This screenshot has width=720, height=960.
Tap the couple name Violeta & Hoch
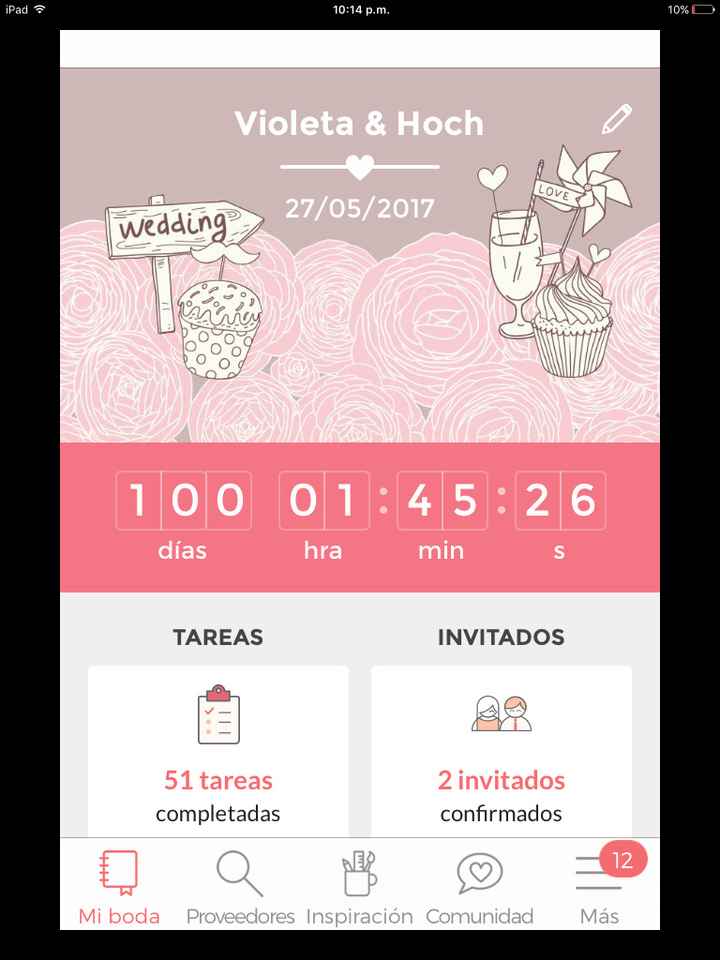pyautogui.click(x=359, y=123)
